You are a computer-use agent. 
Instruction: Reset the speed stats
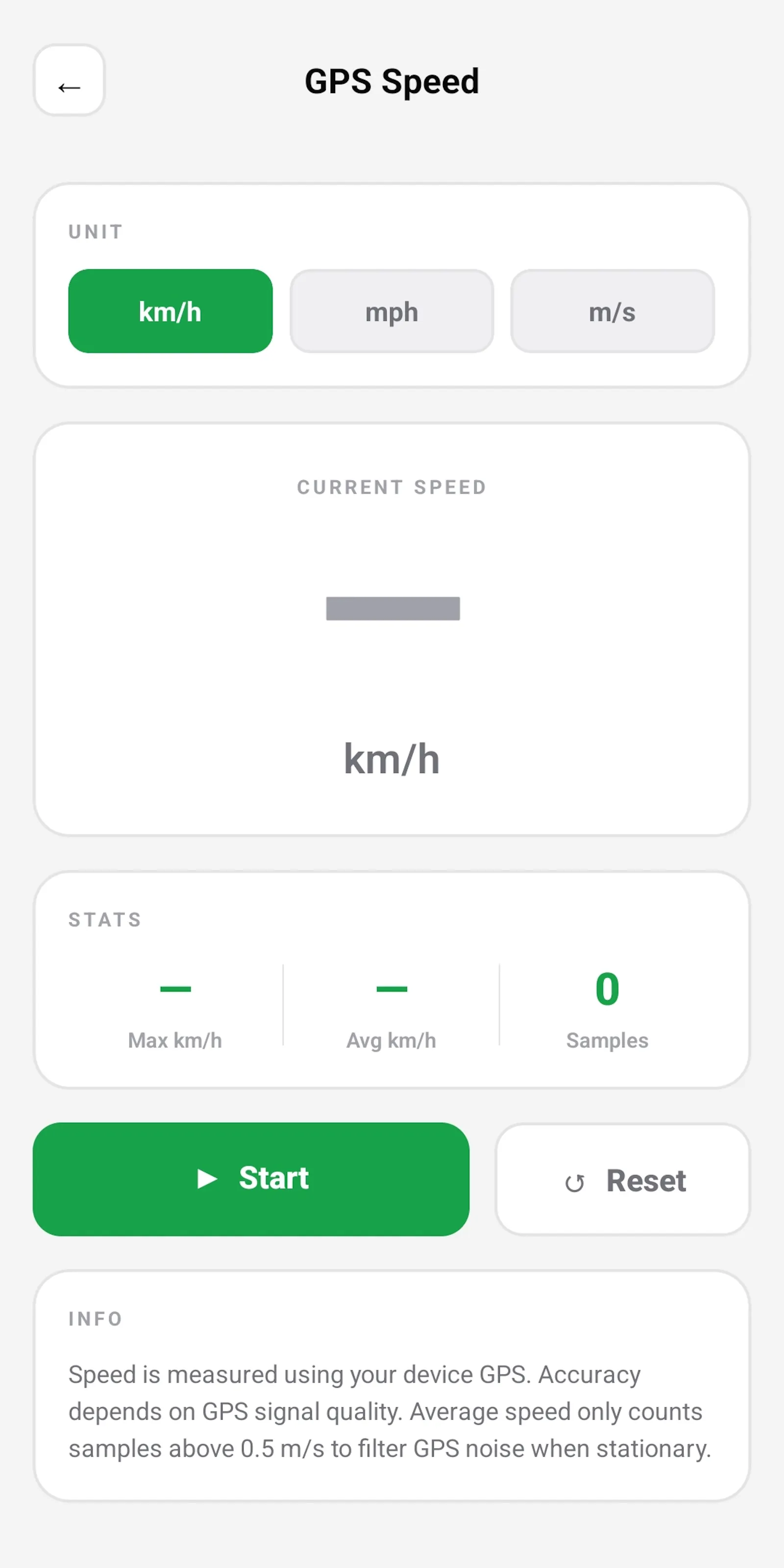pos(623,1179)
